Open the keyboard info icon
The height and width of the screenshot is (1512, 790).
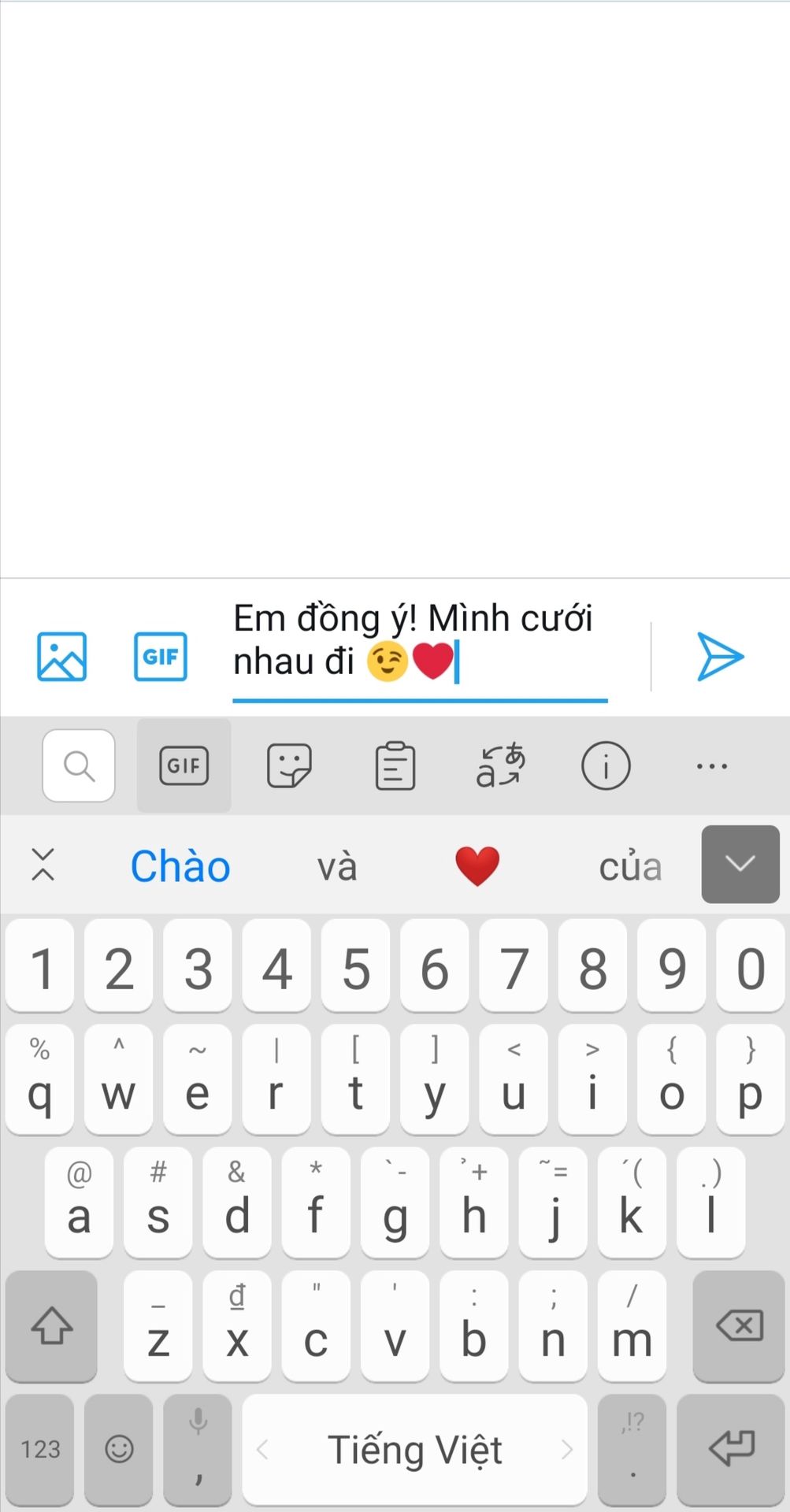(x=606, y=765)
